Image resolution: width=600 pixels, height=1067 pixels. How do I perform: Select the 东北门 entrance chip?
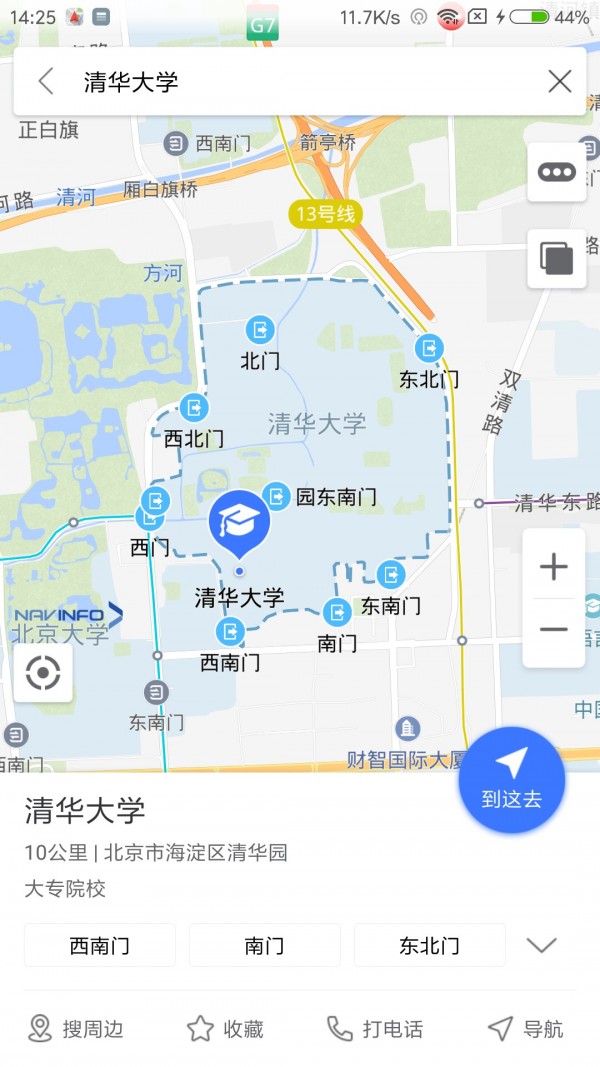tap(429, 945)
